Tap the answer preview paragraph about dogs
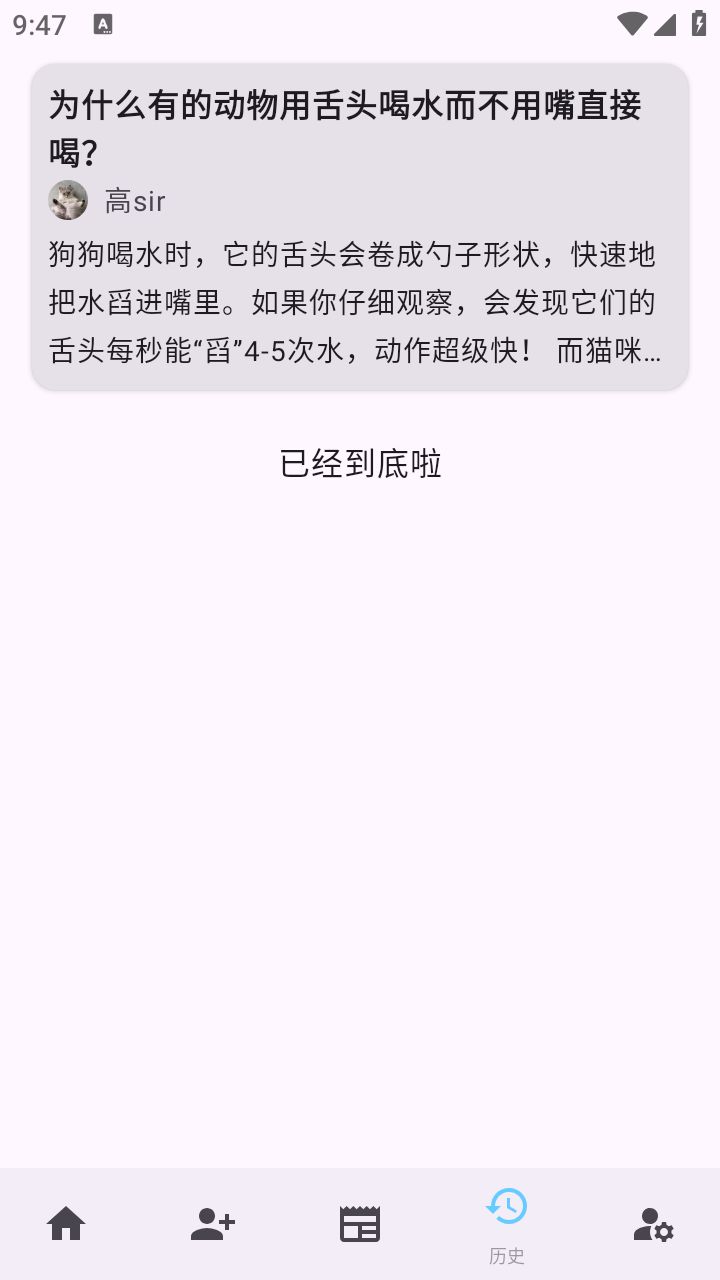Image resolution: width=720 pixels, height=1280 pixels. (x=355, y=305)
